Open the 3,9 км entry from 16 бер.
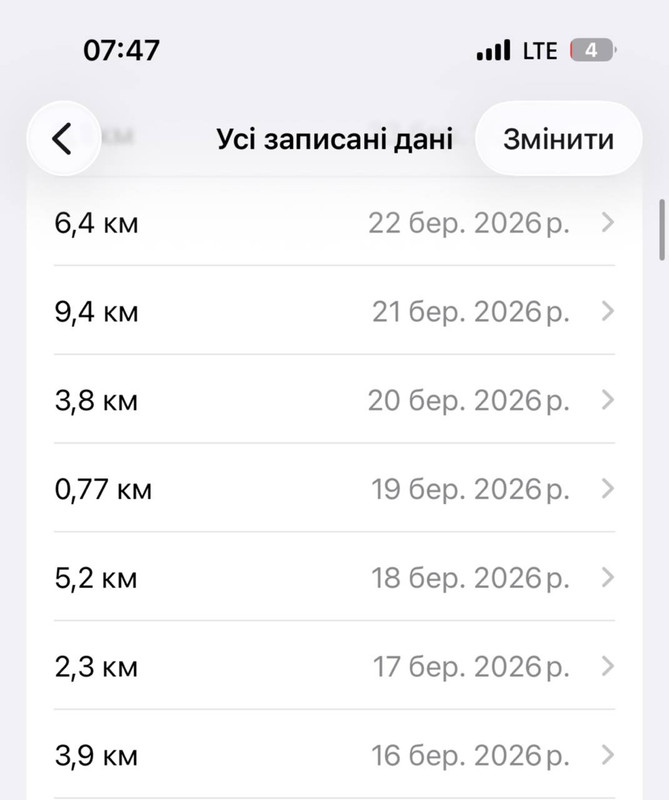The width and height of the screenshot is (669, 800). pyautogui.click(x=334, y=754)
